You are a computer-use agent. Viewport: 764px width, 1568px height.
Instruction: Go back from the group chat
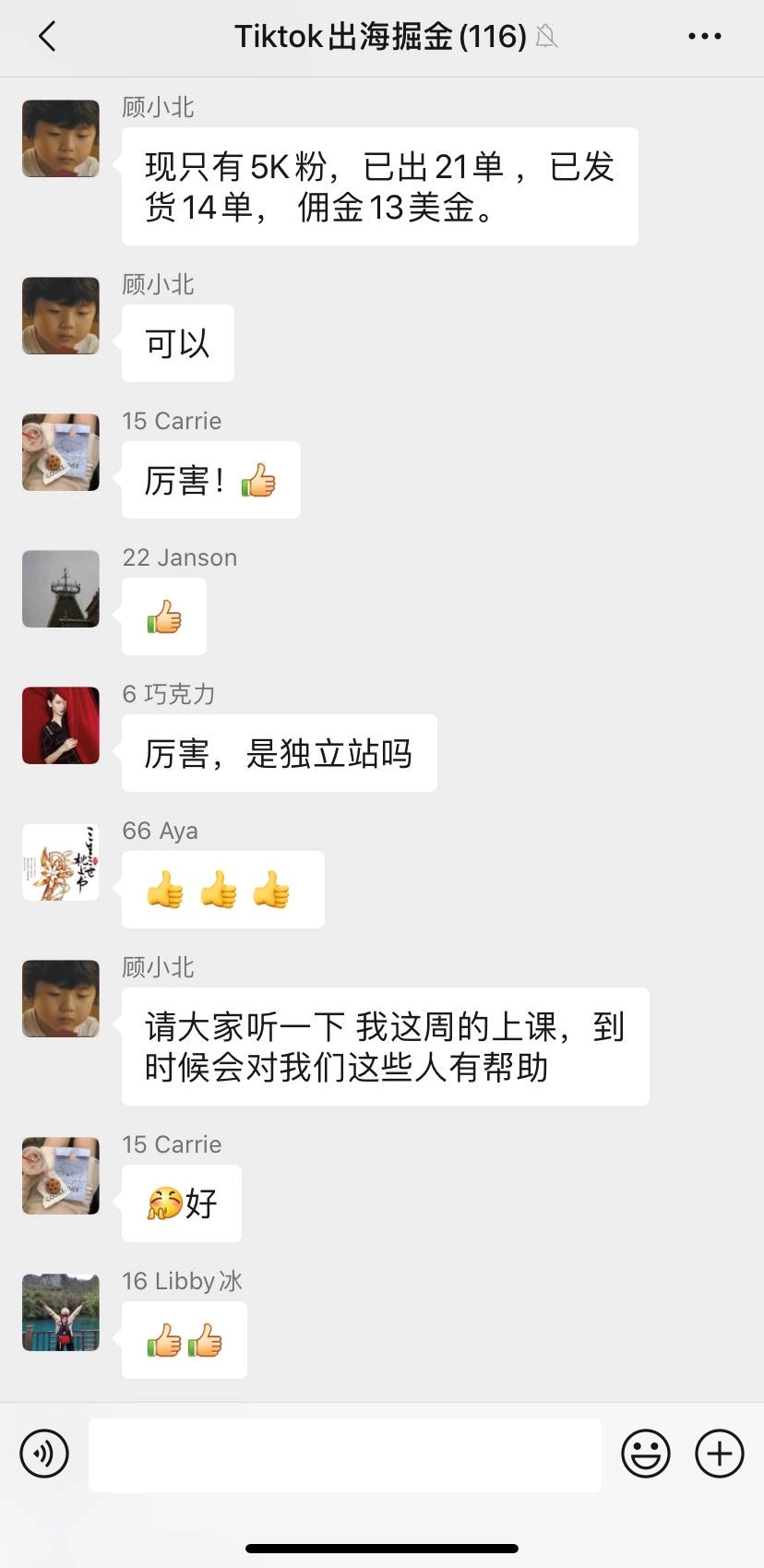tap(47, 37)
